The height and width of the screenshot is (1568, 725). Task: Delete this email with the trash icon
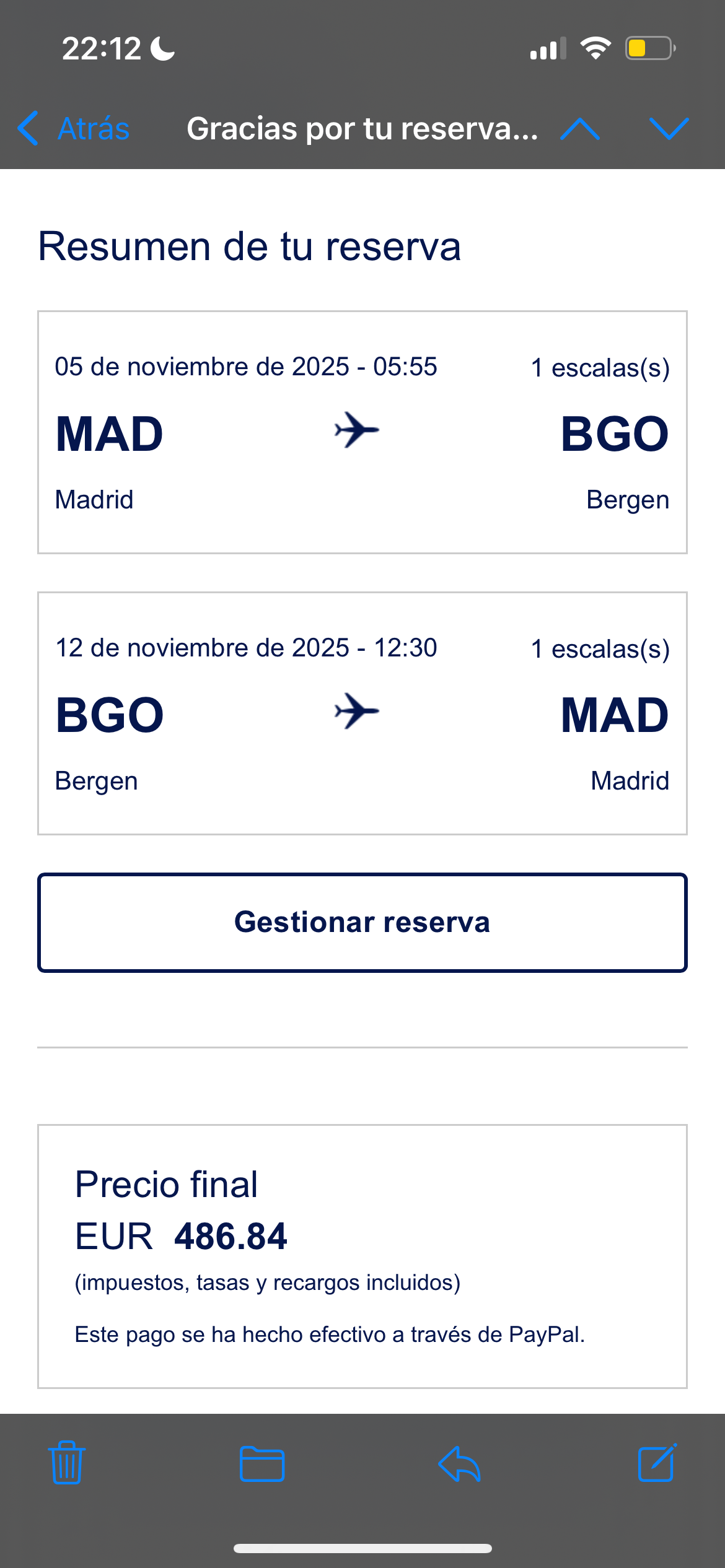coord(67,1463)
